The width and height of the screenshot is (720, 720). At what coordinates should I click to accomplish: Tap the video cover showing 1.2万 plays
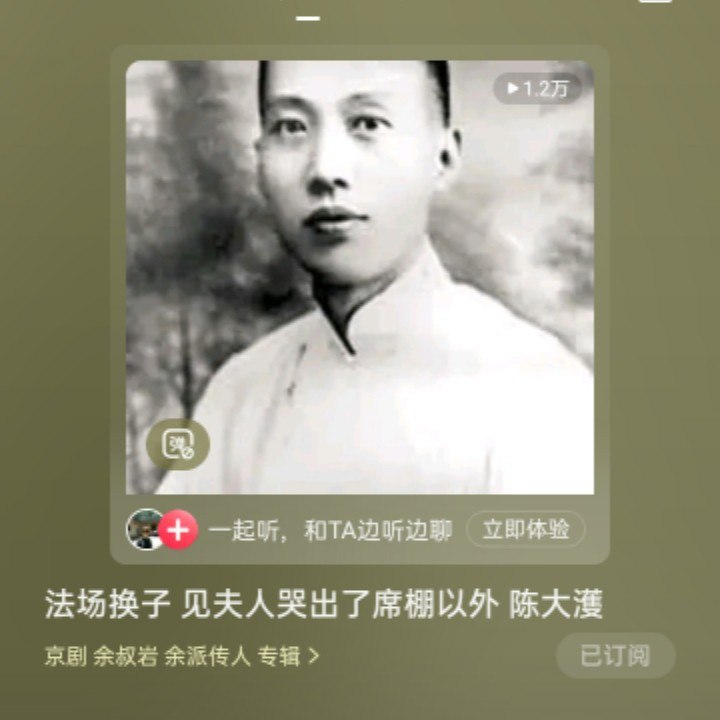click(x=360, y=277)
